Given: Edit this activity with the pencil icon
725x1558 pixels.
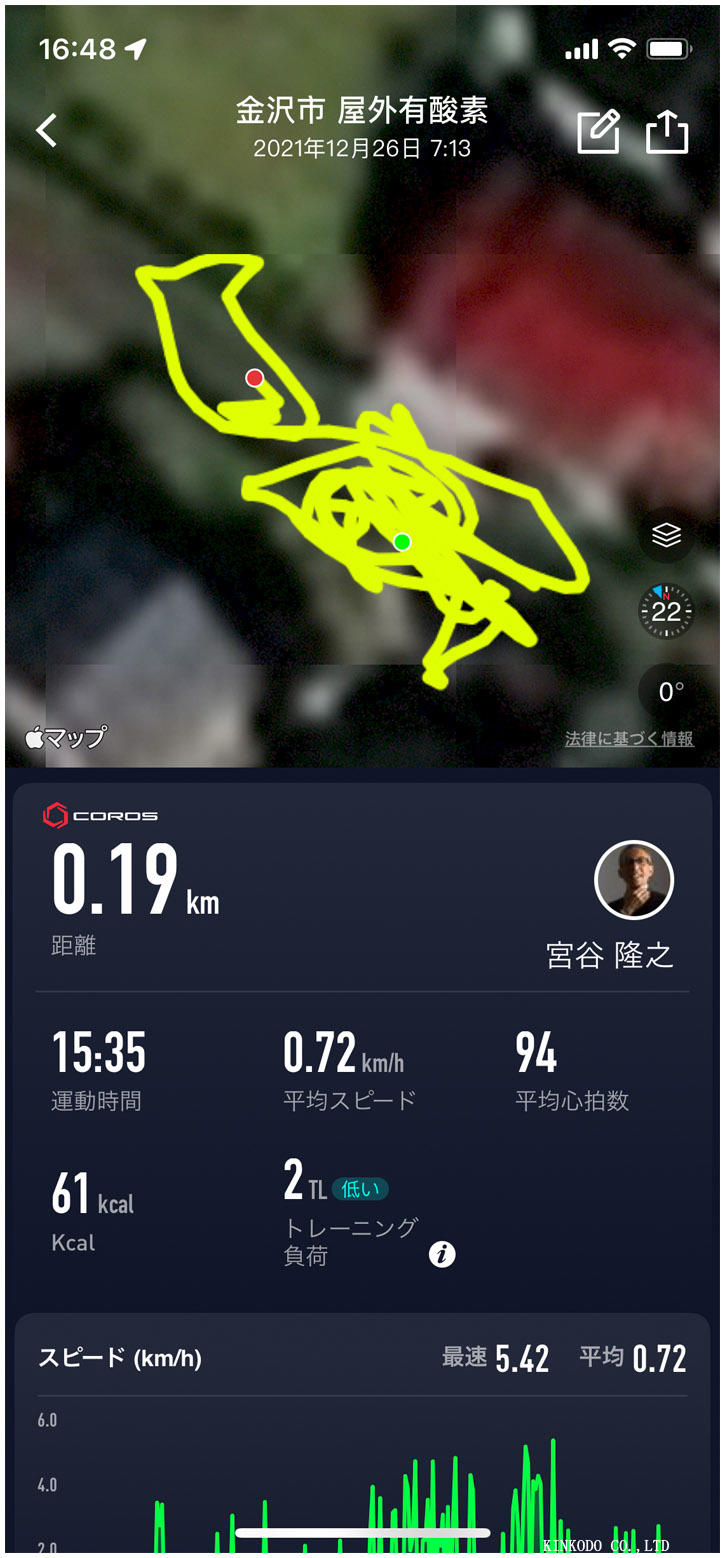Looking at the screenshot, I should [x=598, y=132].
